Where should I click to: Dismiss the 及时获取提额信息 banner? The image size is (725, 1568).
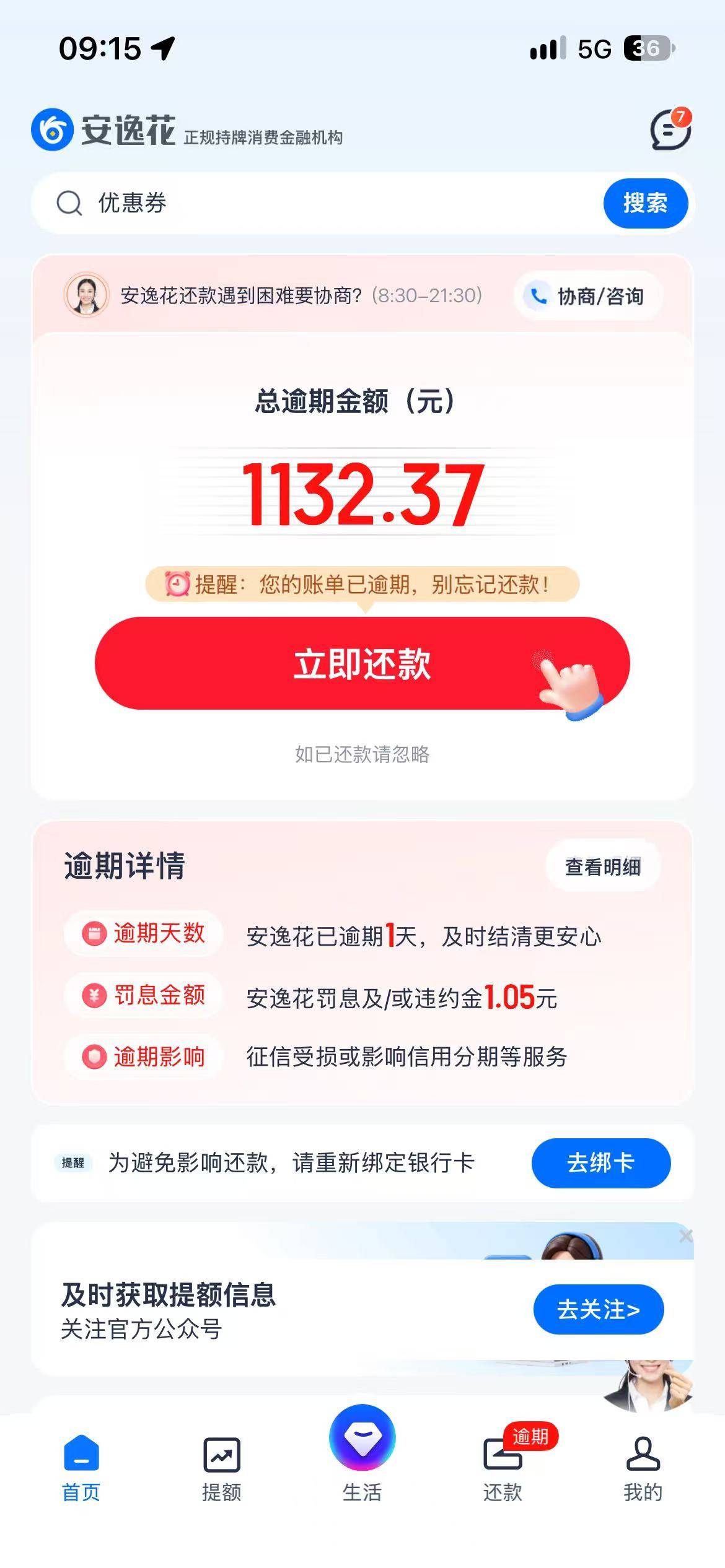(685, 1236)
